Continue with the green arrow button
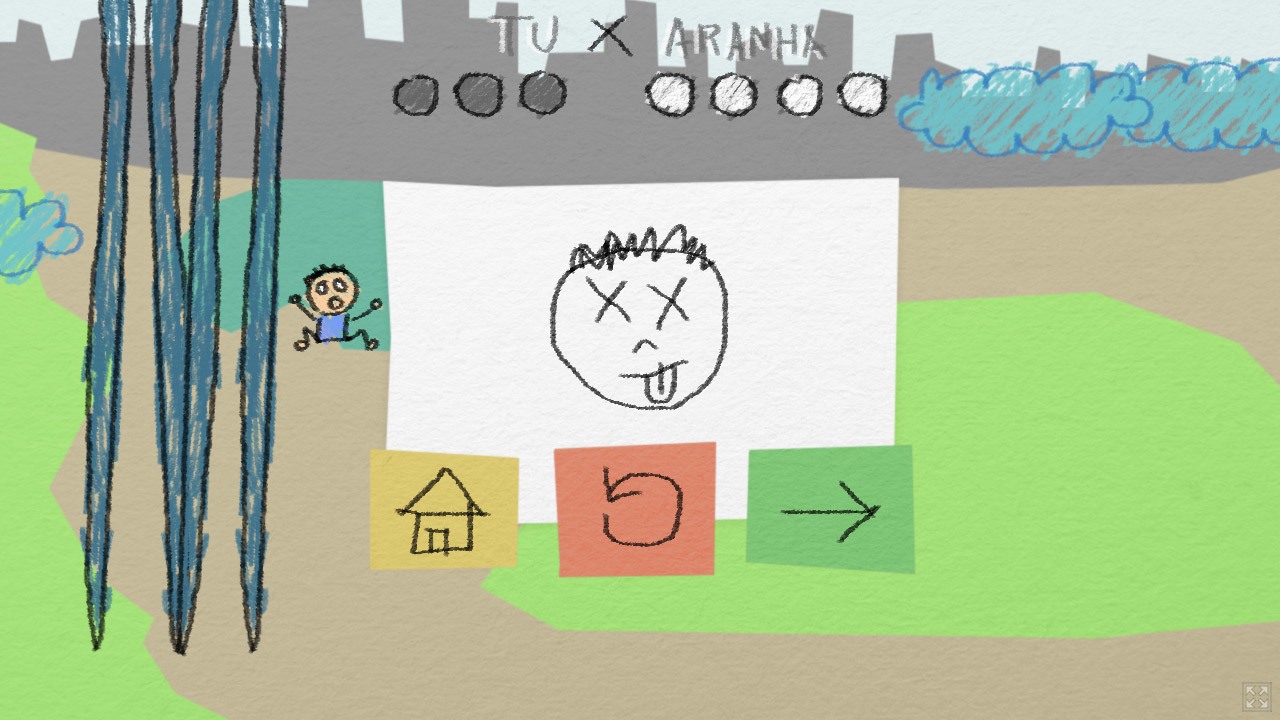The width and height of the screenshot is (1280, 720). tap(830, 510)
